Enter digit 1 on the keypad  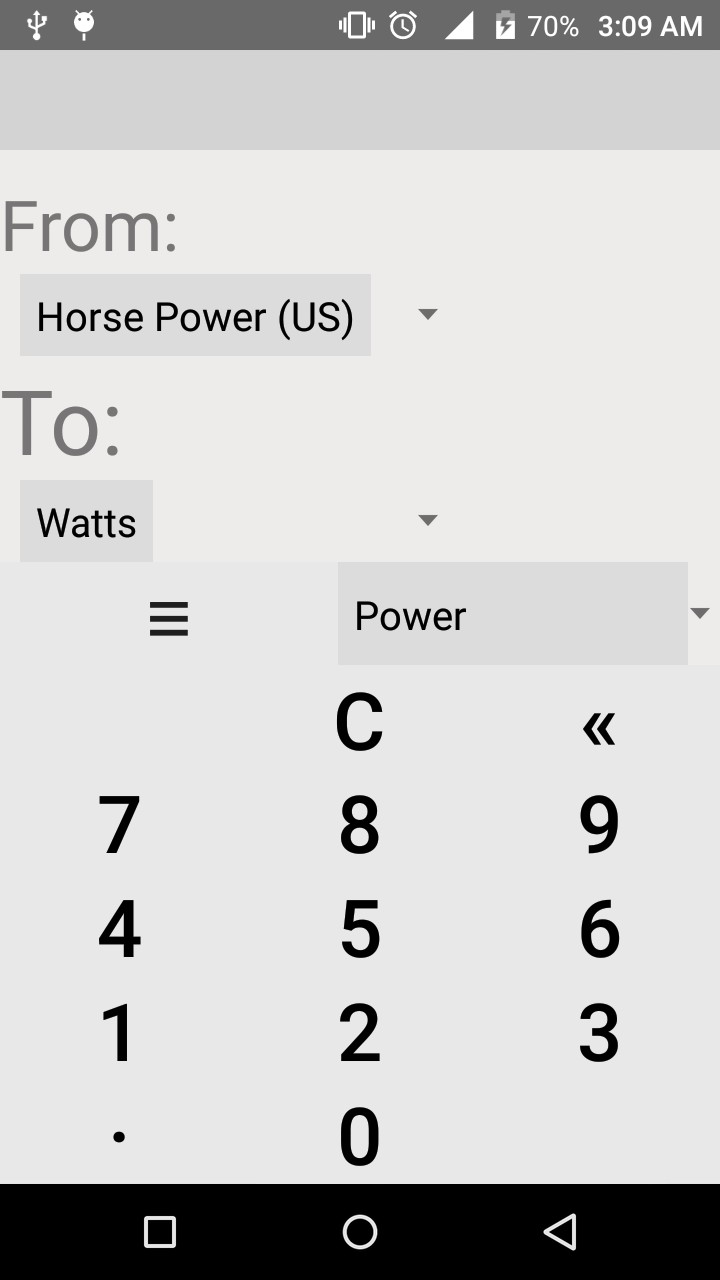click(119, 1034)
